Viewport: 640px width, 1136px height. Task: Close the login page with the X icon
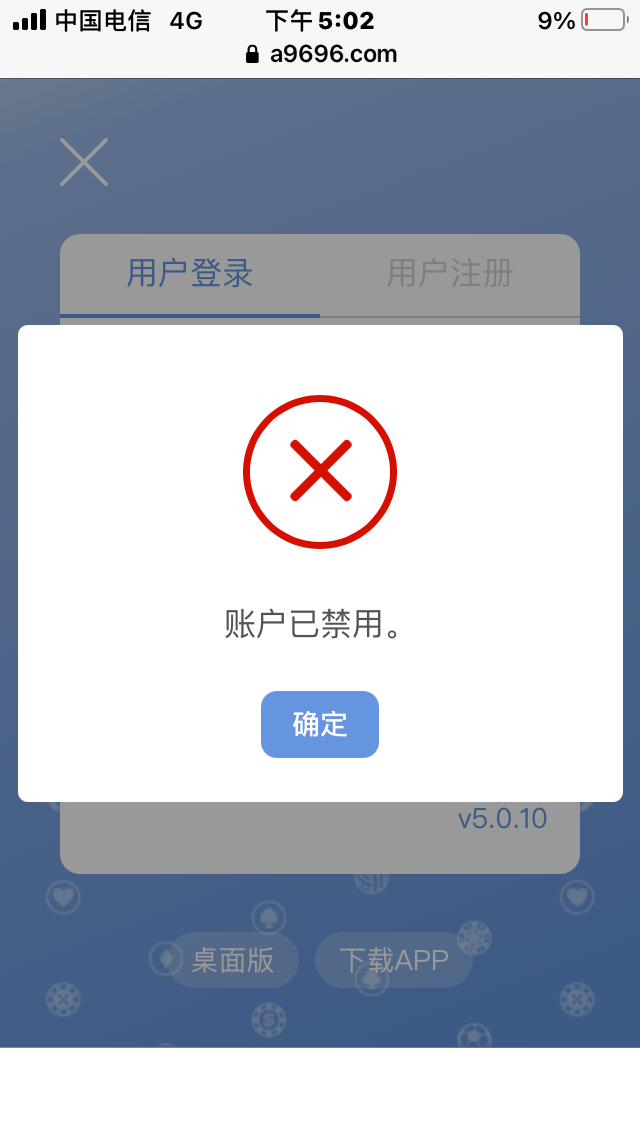point(84,162)
